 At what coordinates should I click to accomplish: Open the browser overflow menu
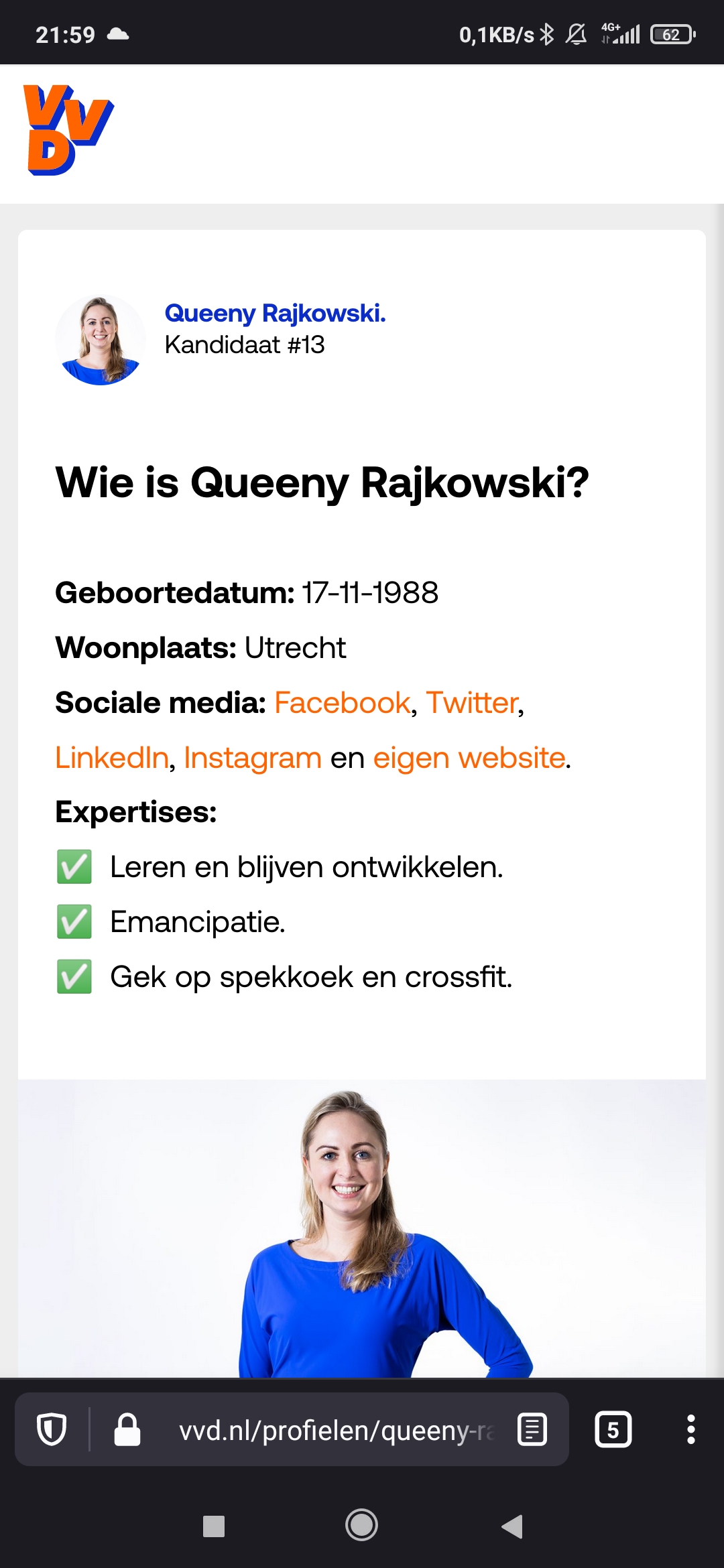coord(690,1429)
